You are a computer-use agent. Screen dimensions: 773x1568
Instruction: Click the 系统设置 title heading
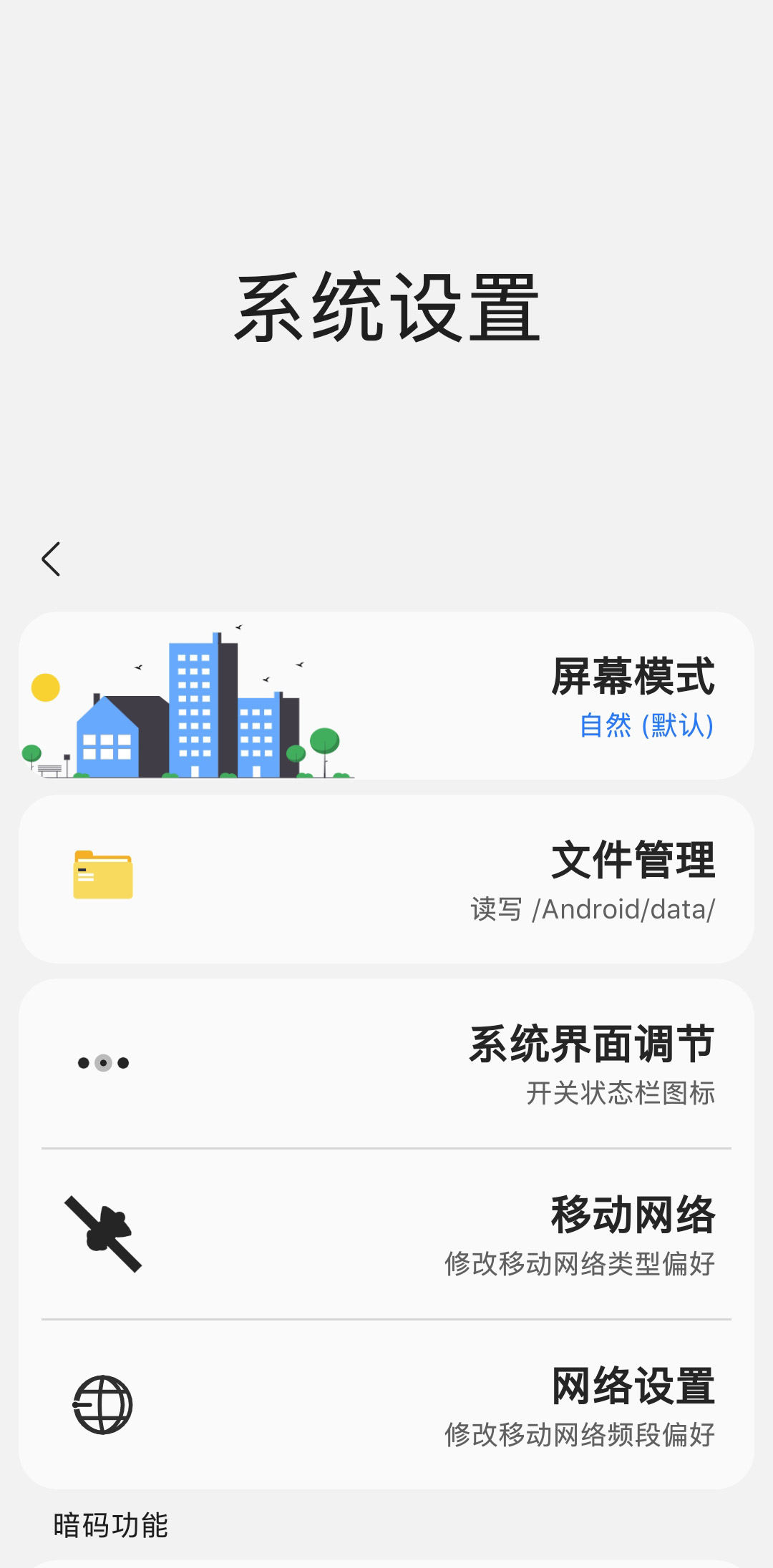pyautogui.click(x=386, y=308)
